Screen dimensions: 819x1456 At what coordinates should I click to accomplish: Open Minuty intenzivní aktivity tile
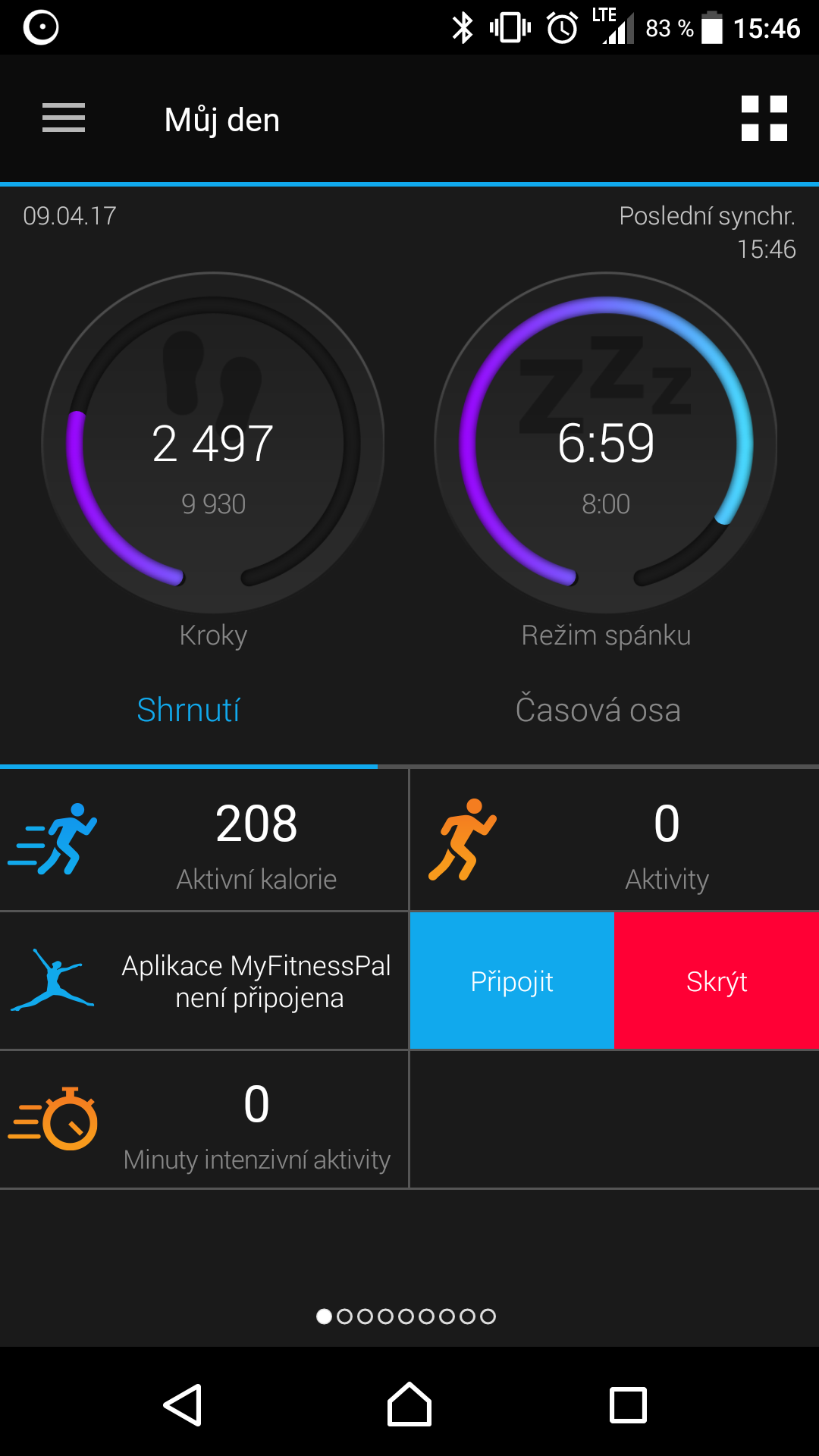204,1120
